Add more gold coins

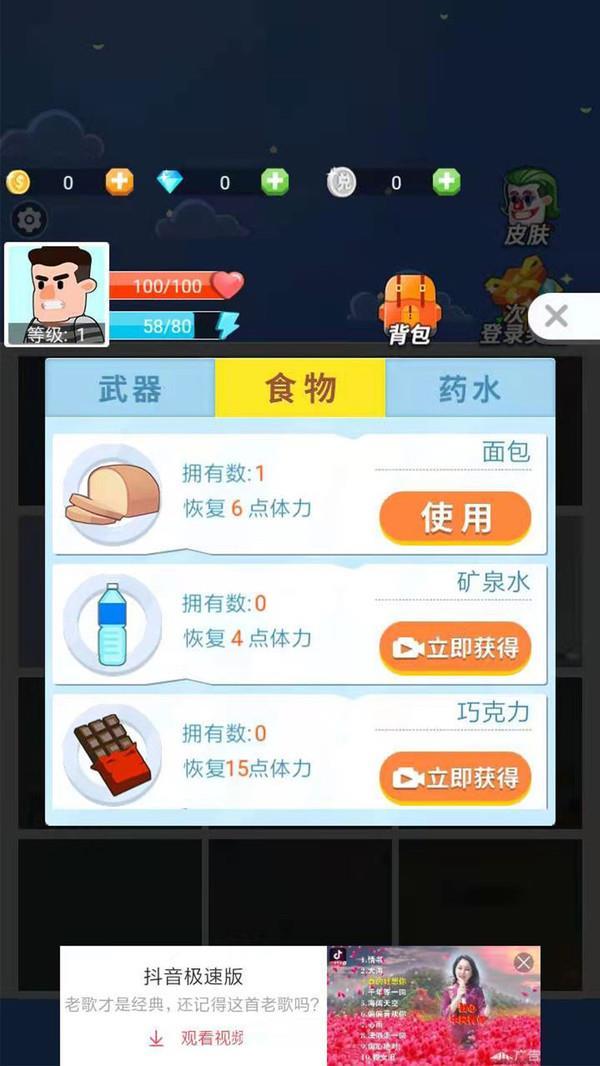click(x=119, y=182)
